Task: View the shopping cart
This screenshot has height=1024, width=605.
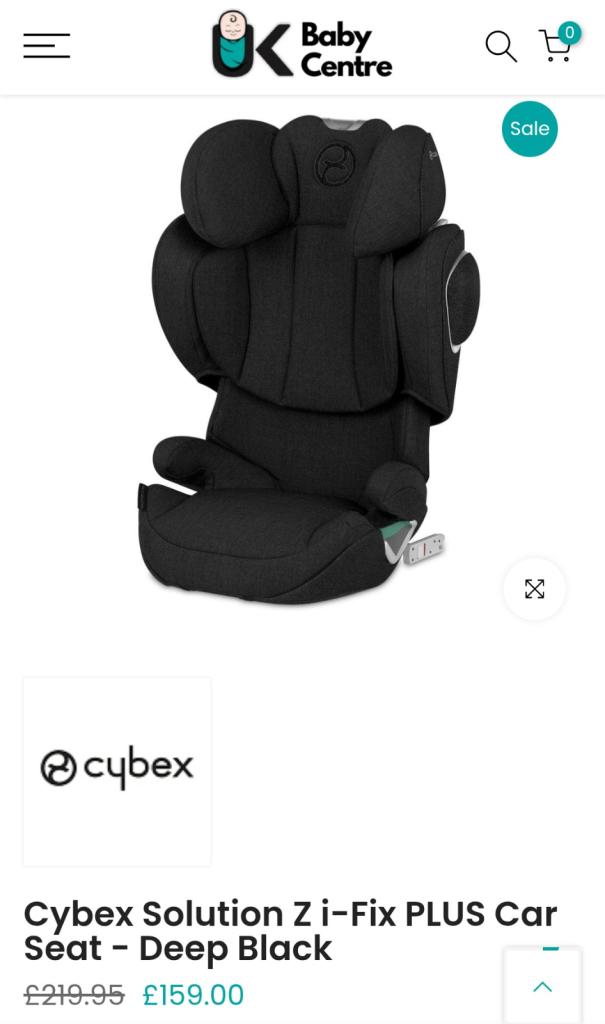Action: tap(556, 45)
